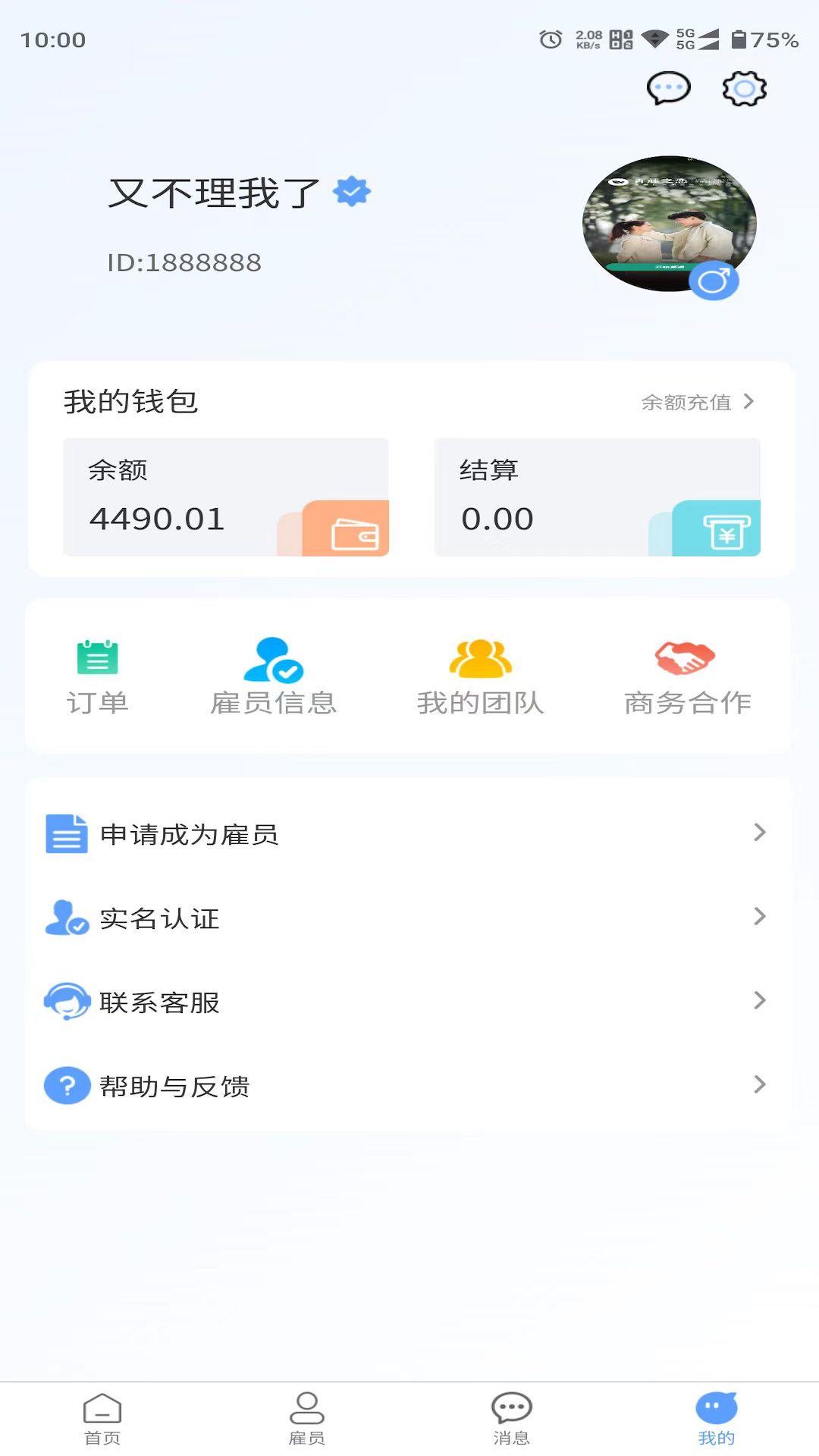
Task: Expand the 帮助与反馈 row chevron
Action: pos(761,1086)
